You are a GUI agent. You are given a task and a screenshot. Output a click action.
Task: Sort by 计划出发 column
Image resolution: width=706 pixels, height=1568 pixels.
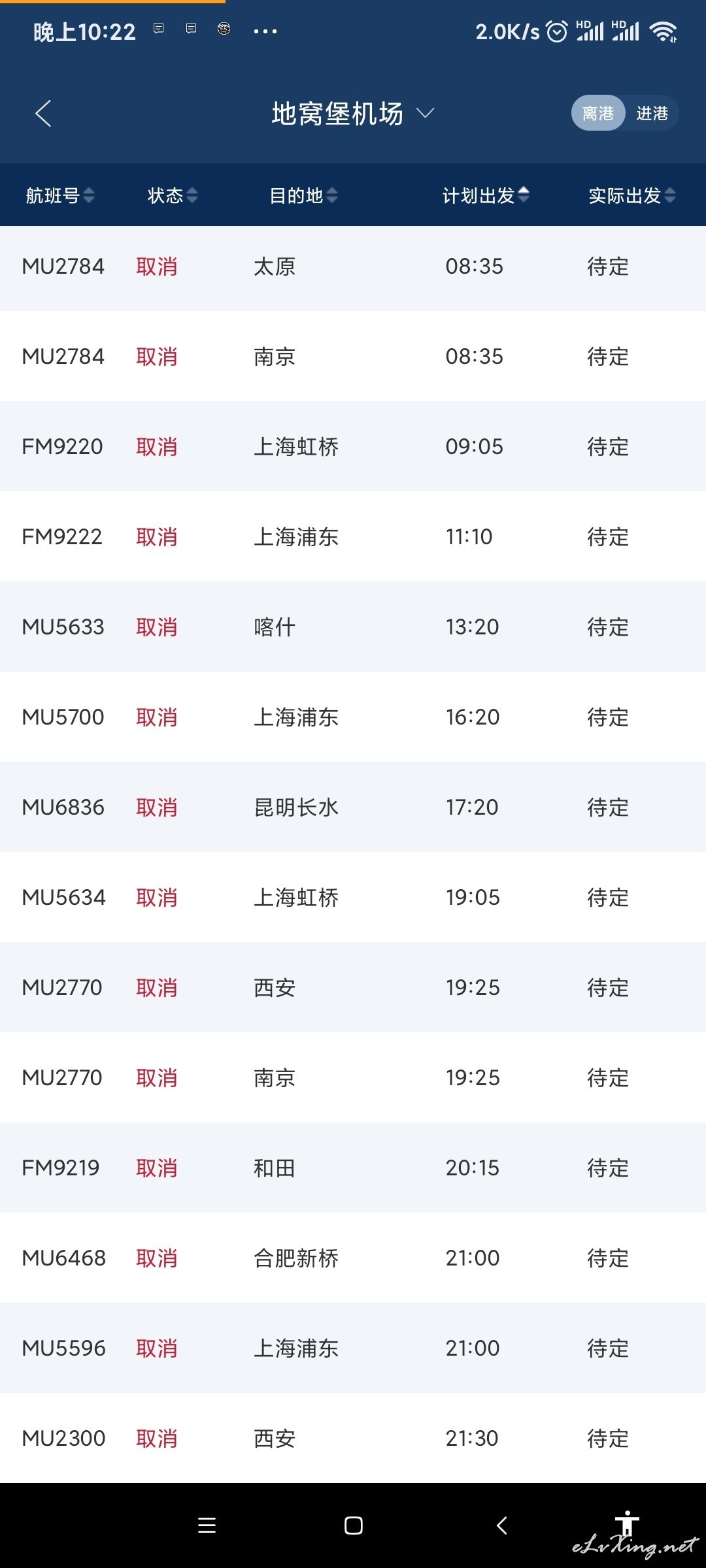[x=486, y=195]
